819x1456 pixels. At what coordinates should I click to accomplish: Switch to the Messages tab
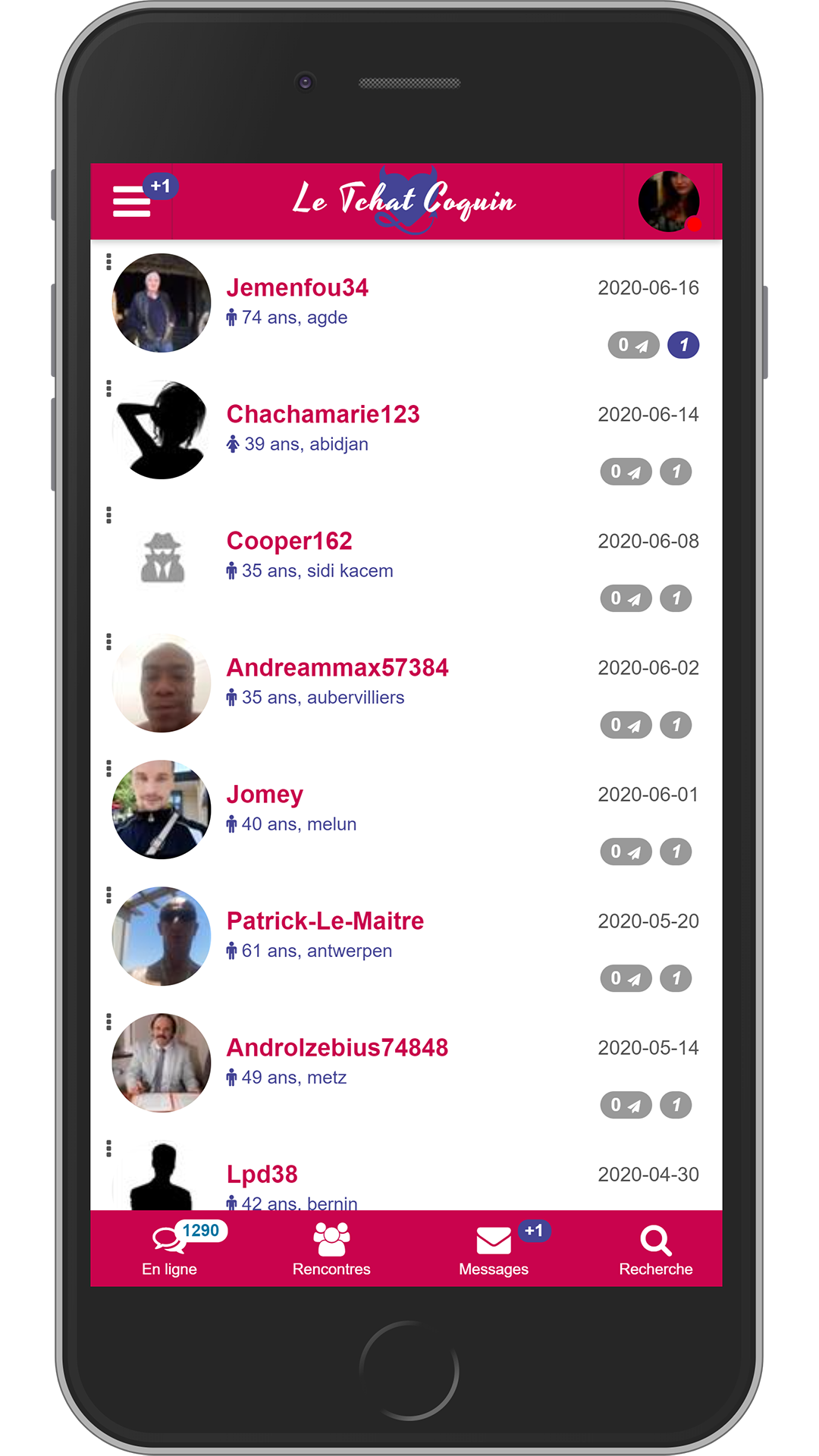coord(494,1249)
